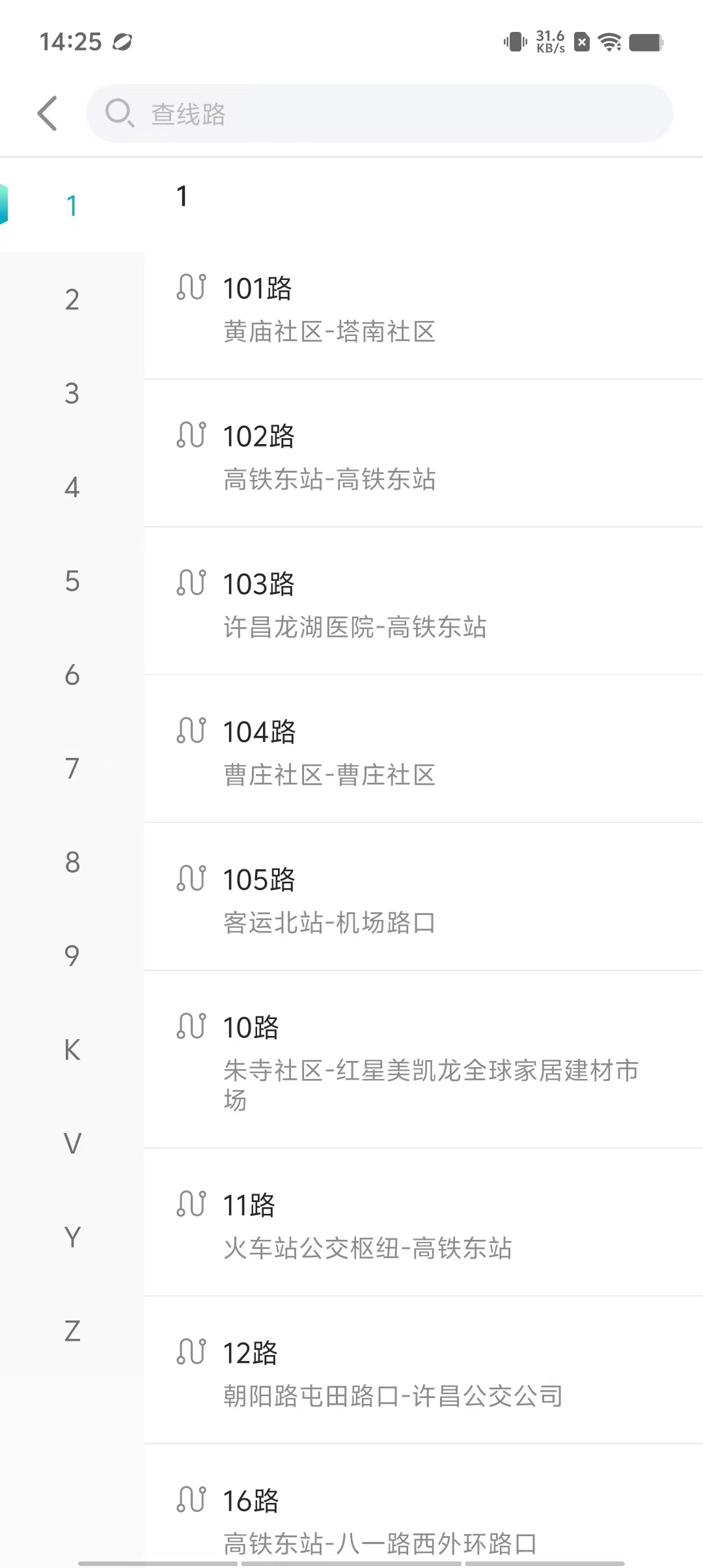Tap the back arrow icon
The width and height of the screenshot is (703, 1568).
tap(47, 113)
